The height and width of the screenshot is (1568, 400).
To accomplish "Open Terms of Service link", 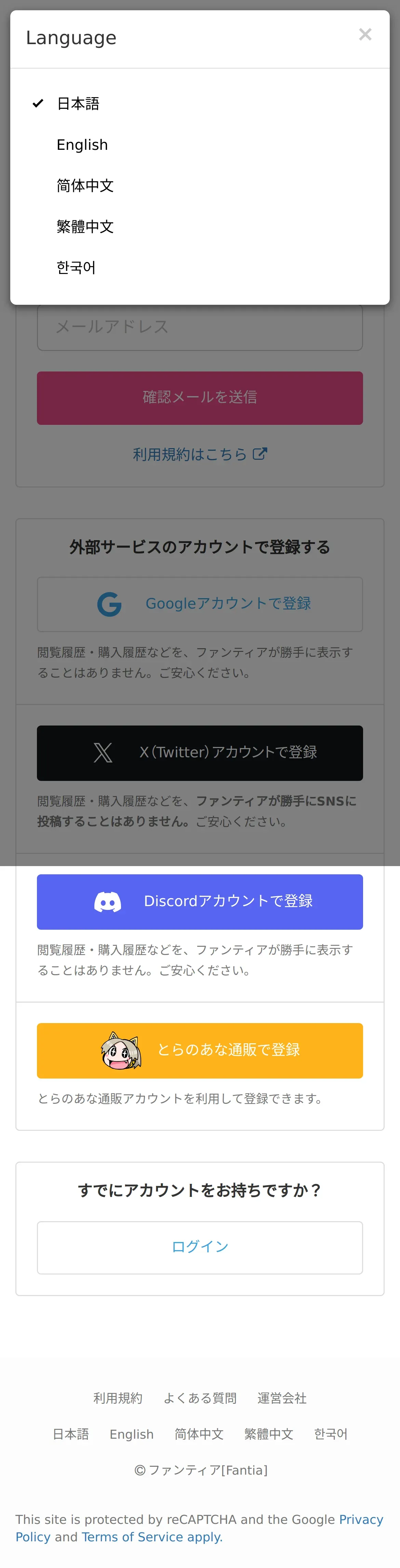I will [132, 1537].
